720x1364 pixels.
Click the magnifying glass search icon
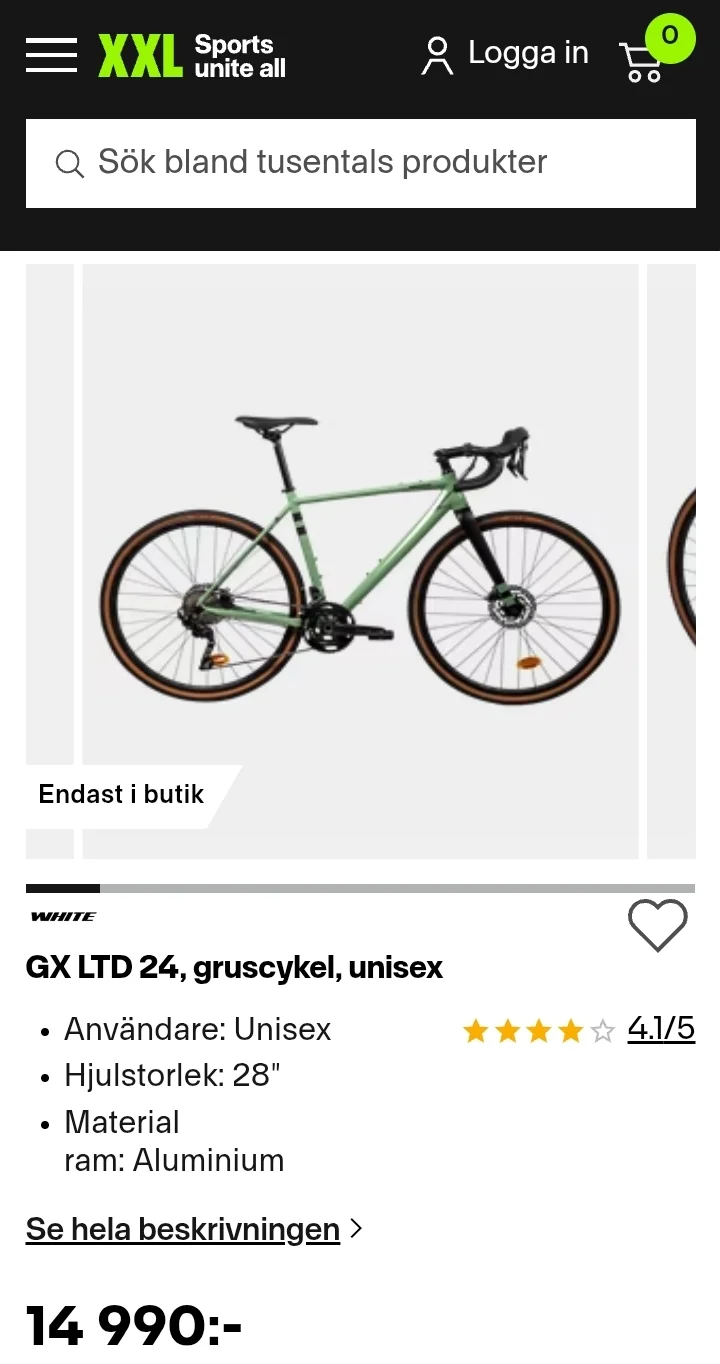(69, 163)
